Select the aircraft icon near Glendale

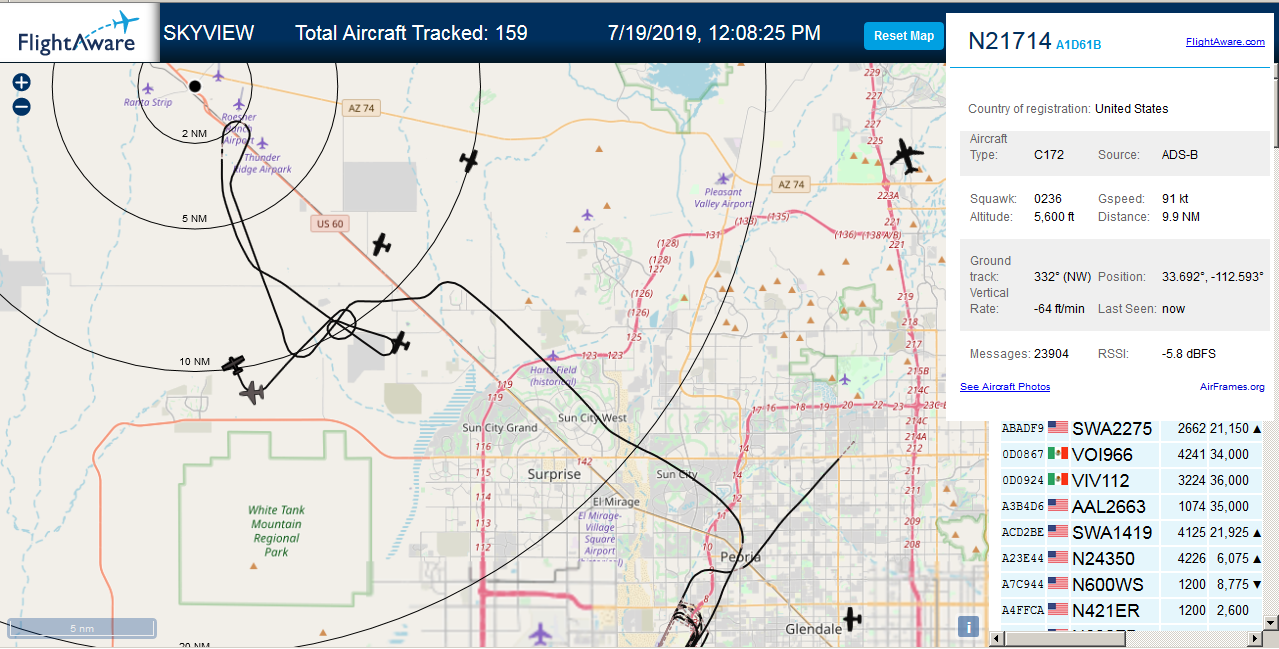[852, 620]
